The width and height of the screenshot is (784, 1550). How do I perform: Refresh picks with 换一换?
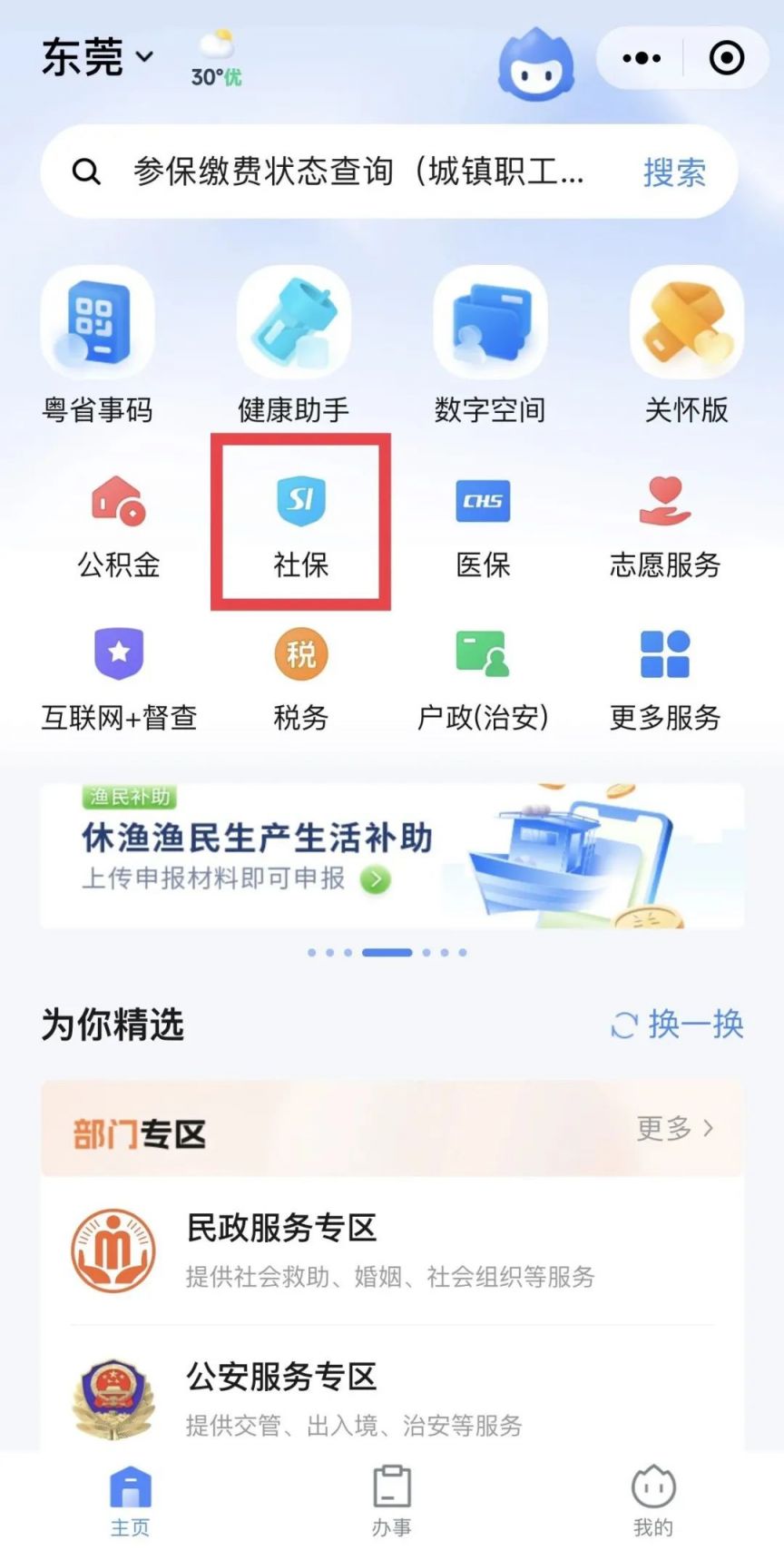pyautogui.click(x=678, y=1025)
